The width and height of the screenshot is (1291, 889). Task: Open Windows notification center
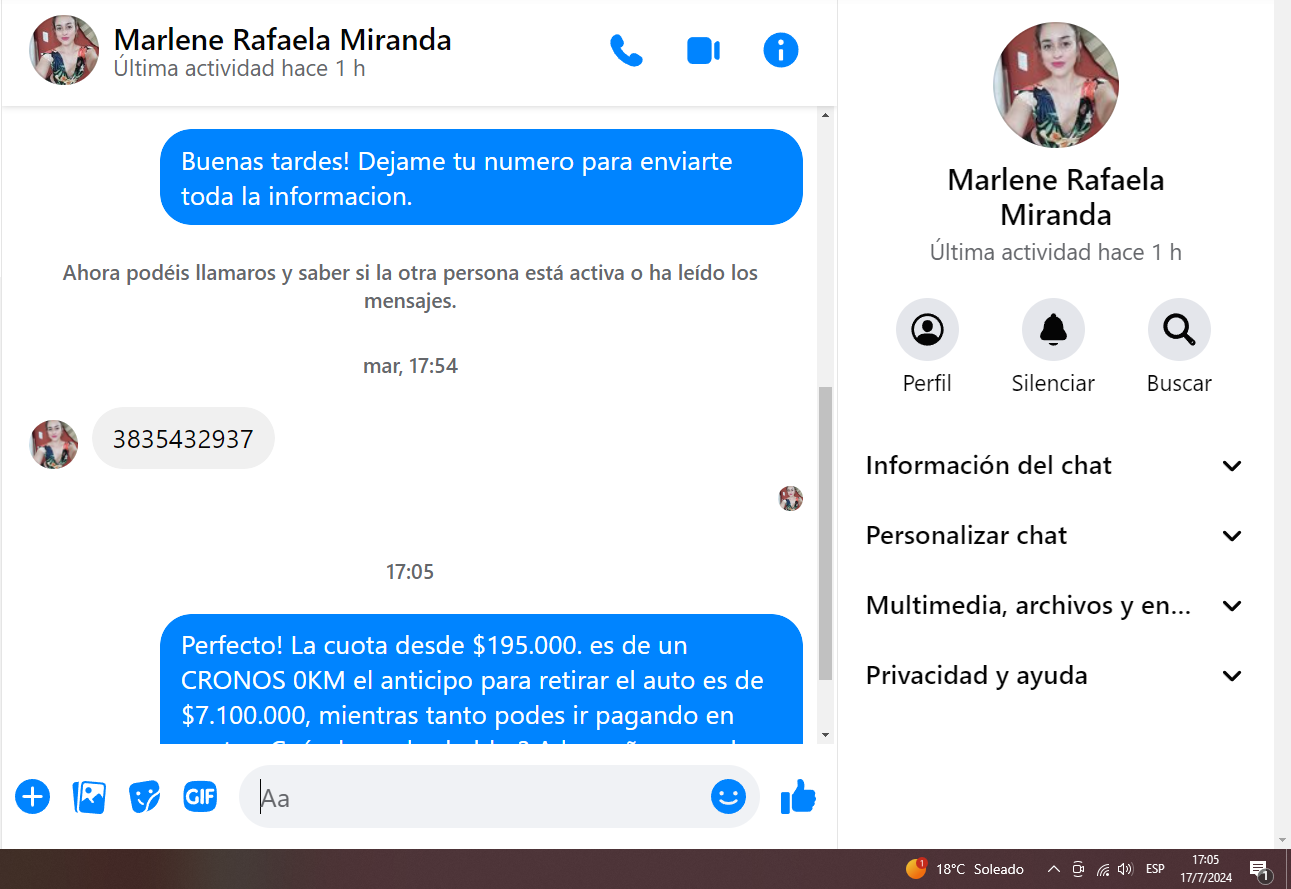tap(1260, 869)
